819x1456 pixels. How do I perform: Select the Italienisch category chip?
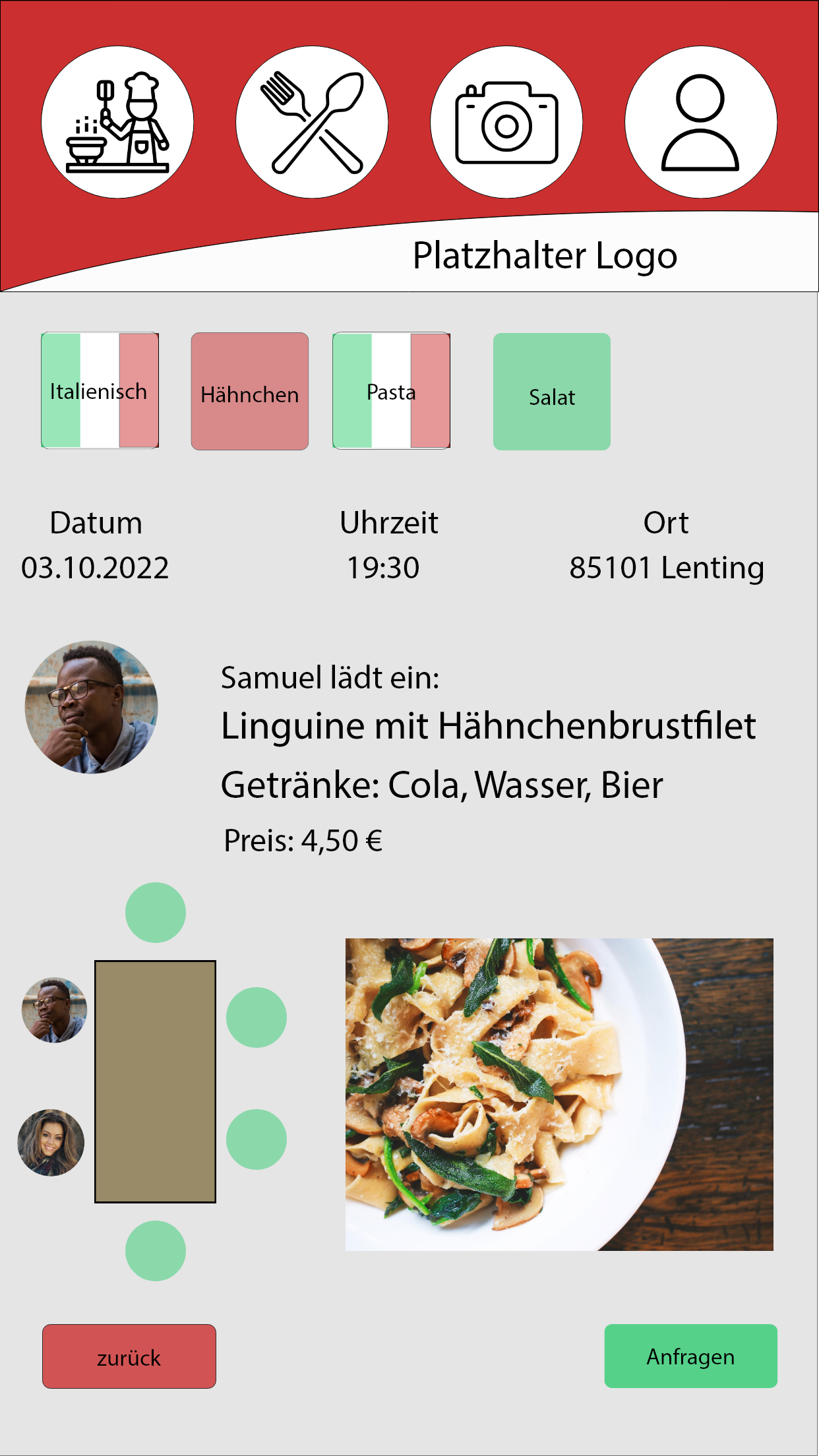click(x=100, y=390)
